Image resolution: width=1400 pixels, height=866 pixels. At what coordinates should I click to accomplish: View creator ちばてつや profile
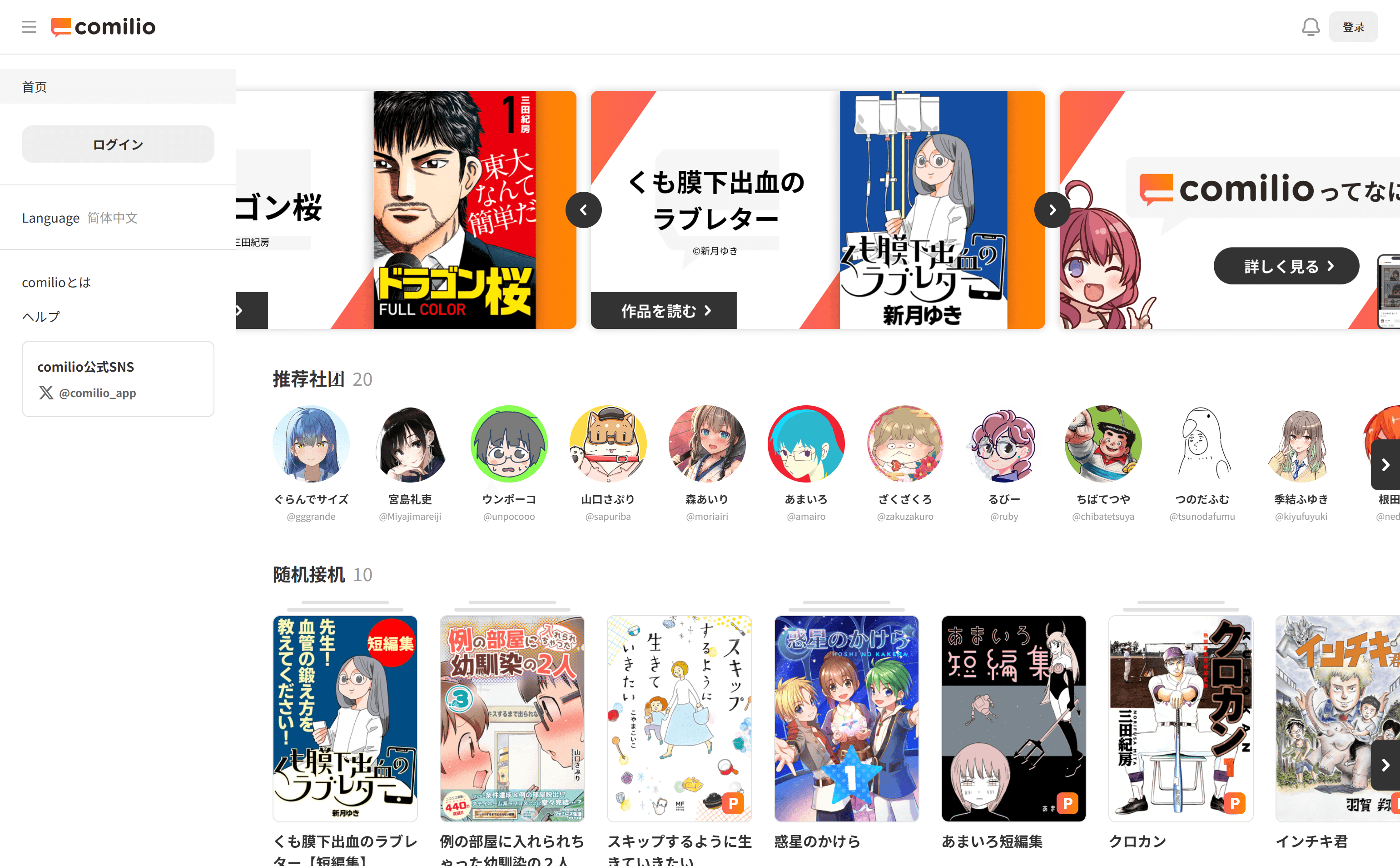(1103, 444)
